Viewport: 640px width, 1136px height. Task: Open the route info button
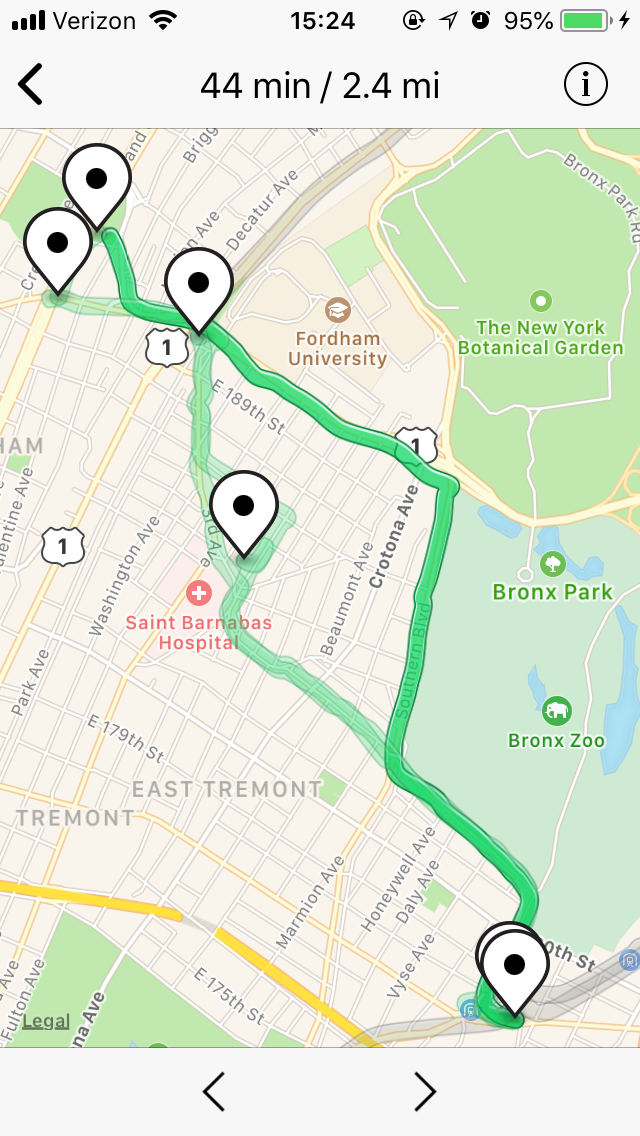pos(586,85)
